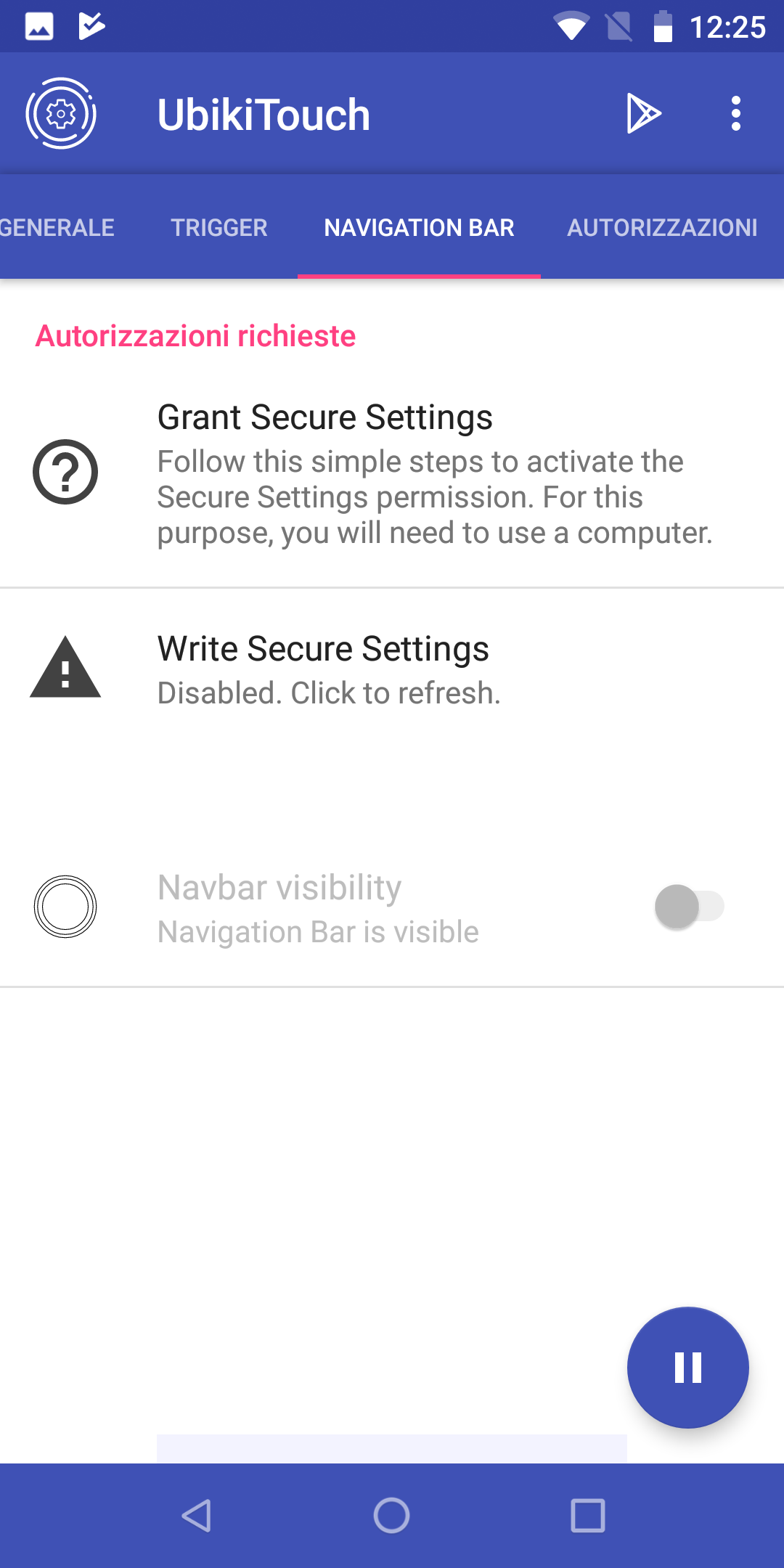Open the Play Store icon in app bar
This screenshot has height=1568, width=784.
[644, 114]
